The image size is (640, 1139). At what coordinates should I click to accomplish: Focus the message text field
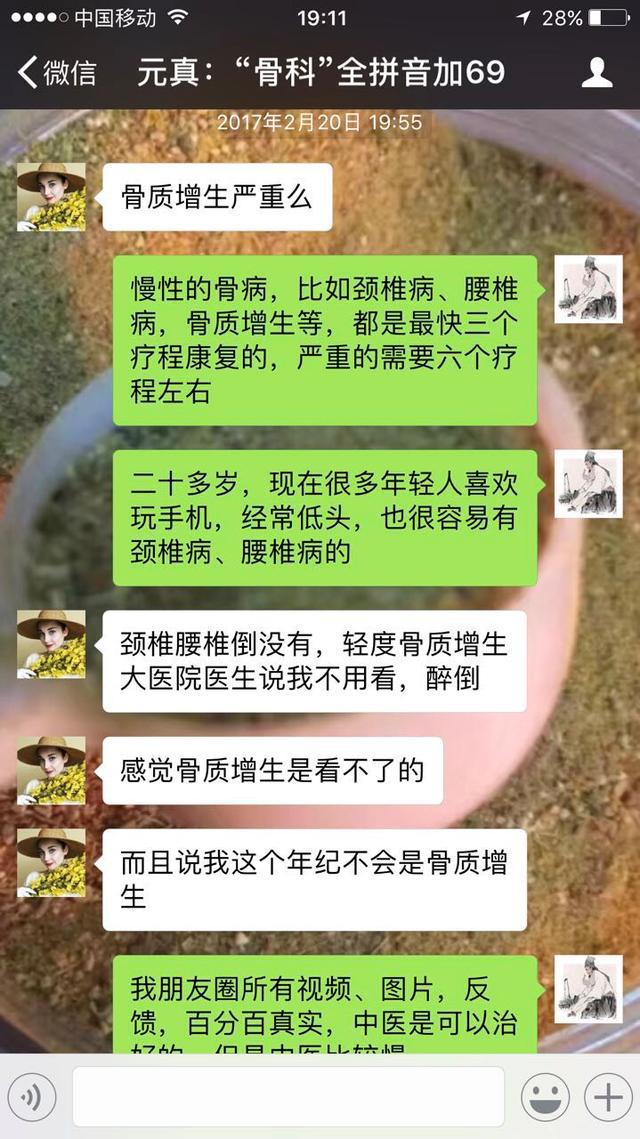pos(288,1097)
